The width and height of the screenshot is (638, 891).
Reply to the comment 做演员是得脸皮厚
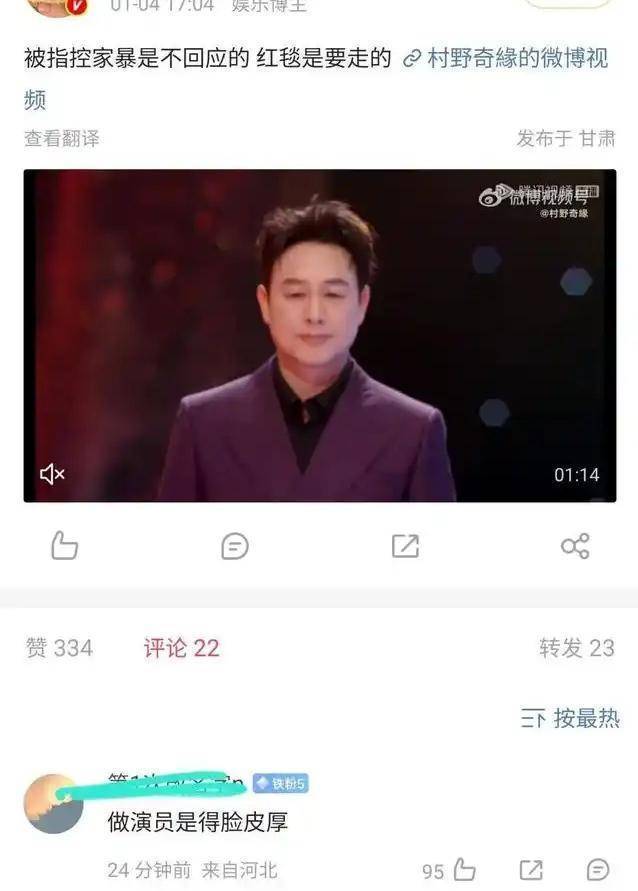point(598,870)
